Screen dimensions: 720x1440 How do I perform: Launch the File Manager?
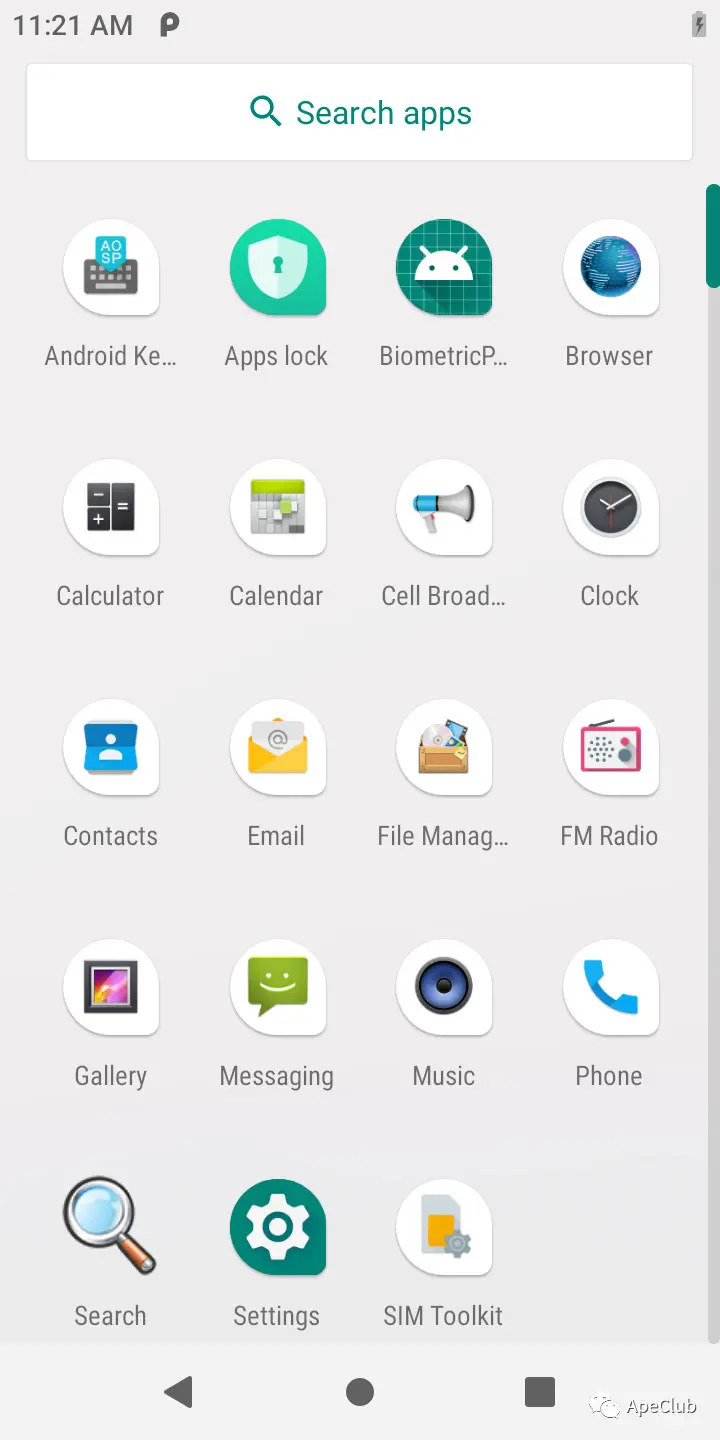444,749
